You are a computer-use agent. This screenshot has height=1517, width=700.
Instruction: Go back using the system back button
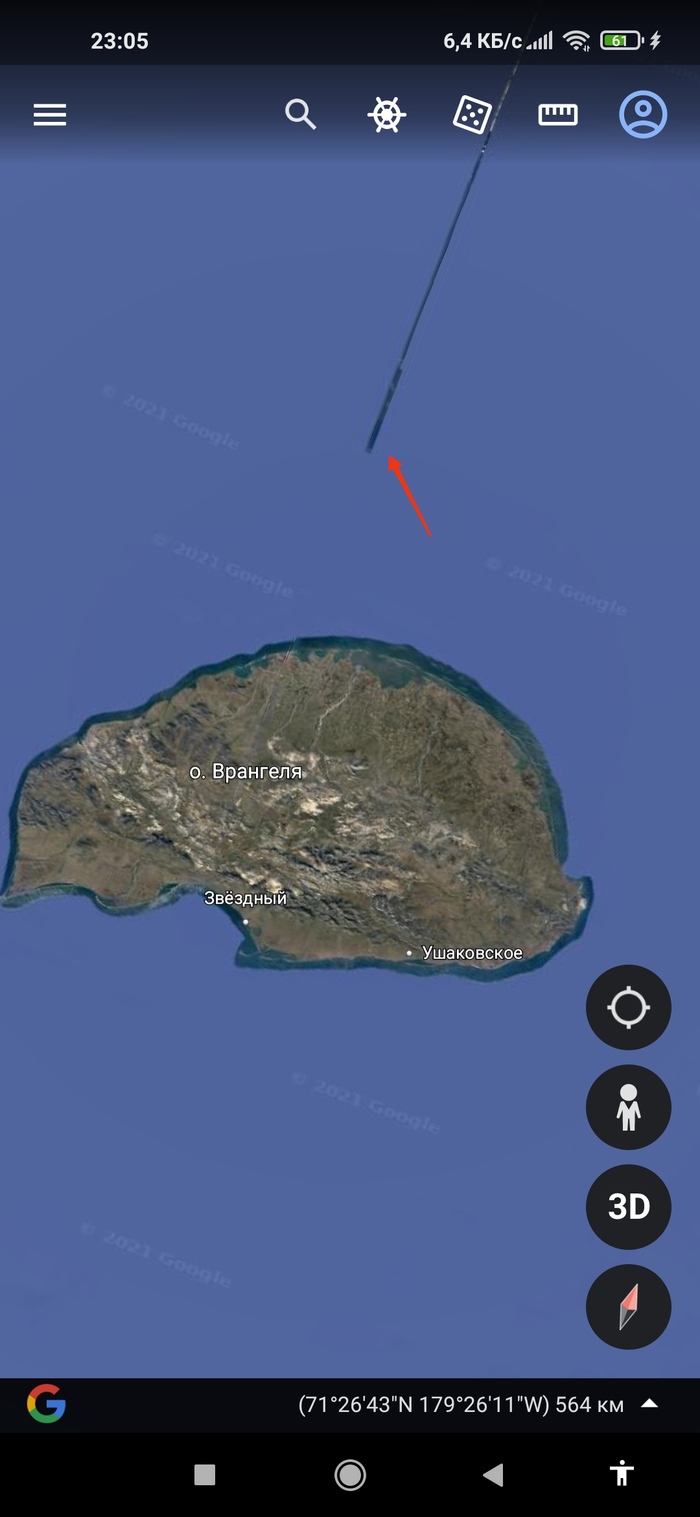[492, 1474]
